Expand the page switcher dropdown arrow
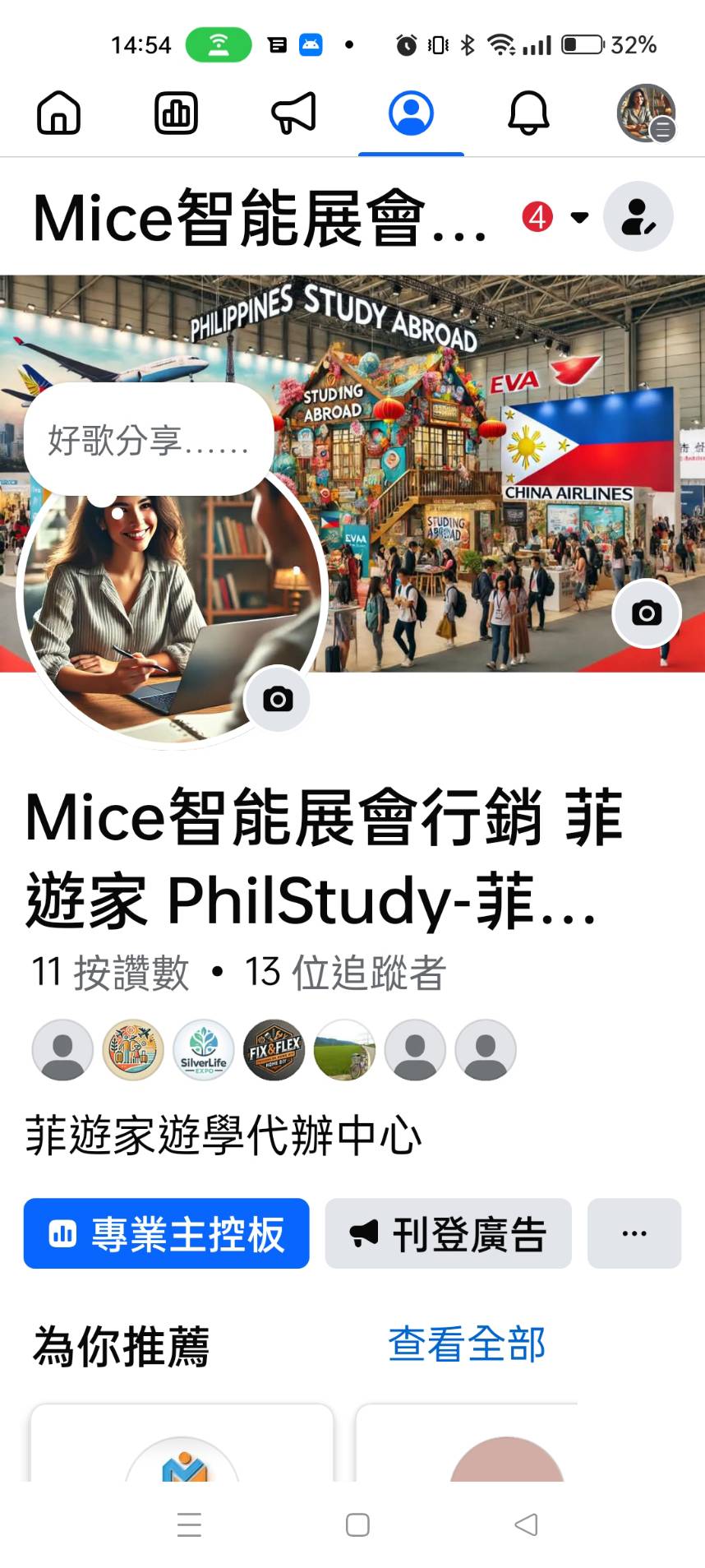The width and height of the screenshot is (705, 1568). coord(579,217)
